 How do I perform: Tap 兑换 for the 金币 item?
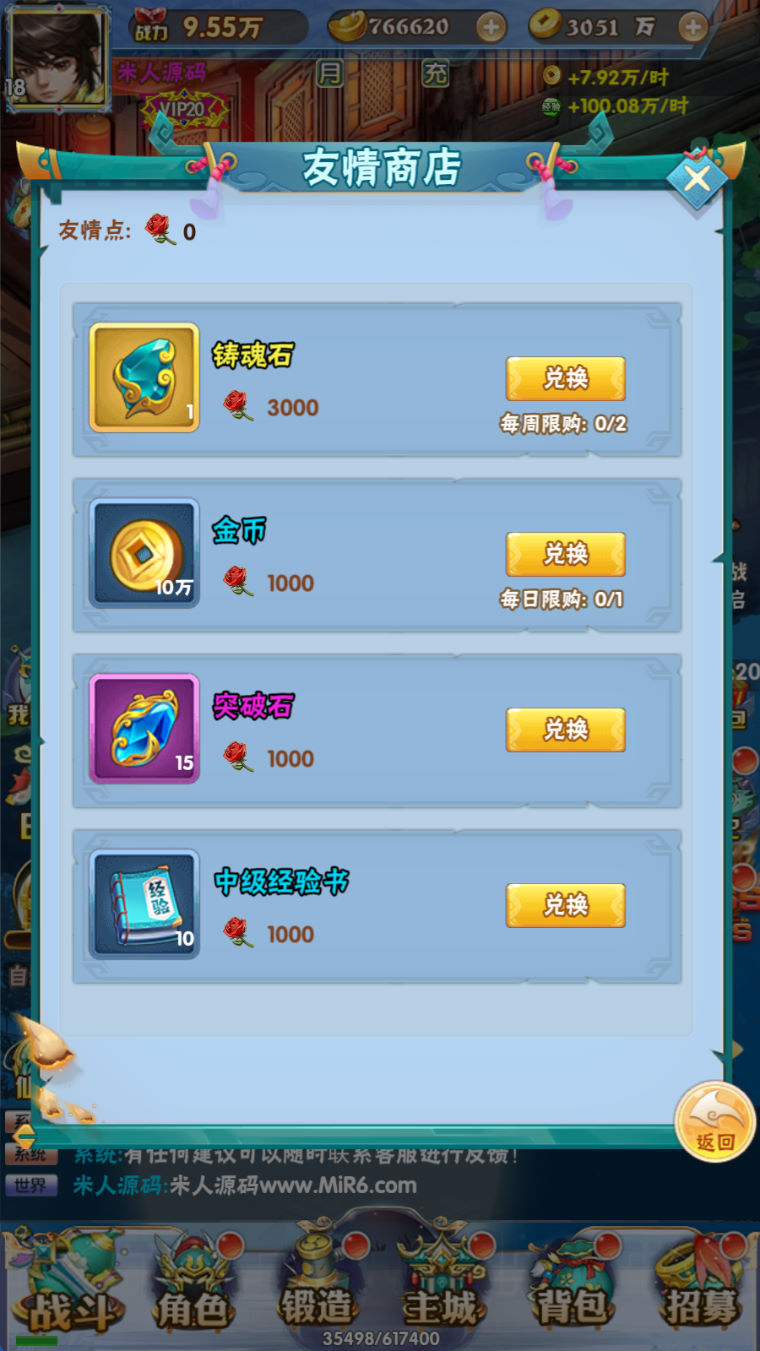click(x=565, y=554)
